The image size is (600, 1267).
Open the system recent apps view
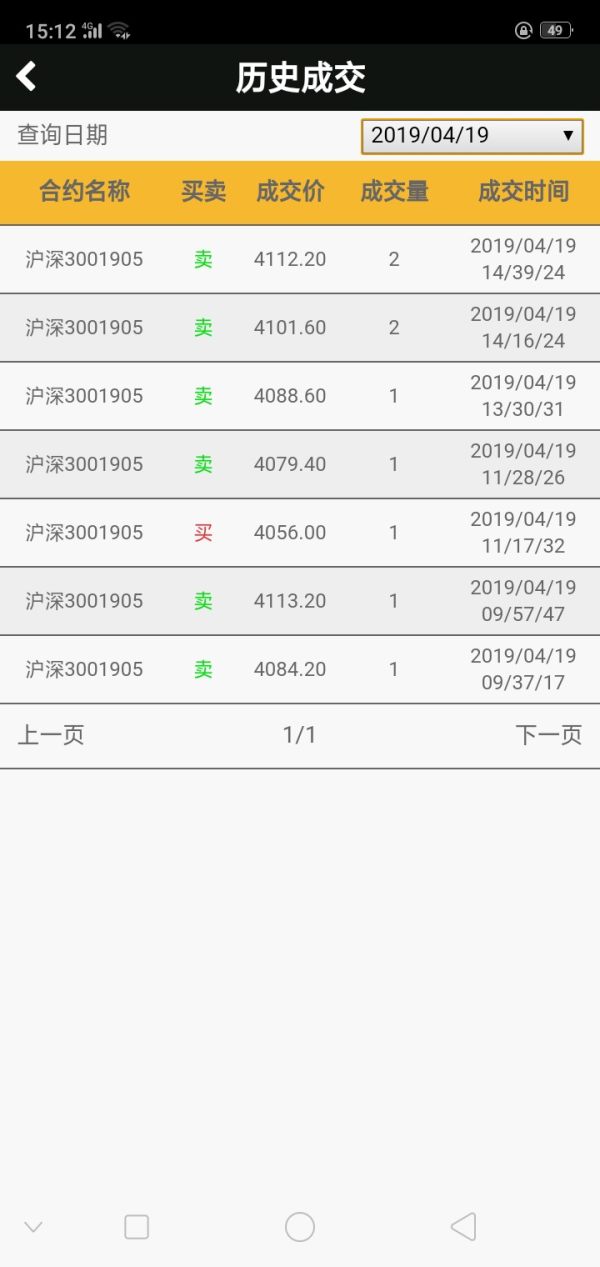tap(136, 1227)
